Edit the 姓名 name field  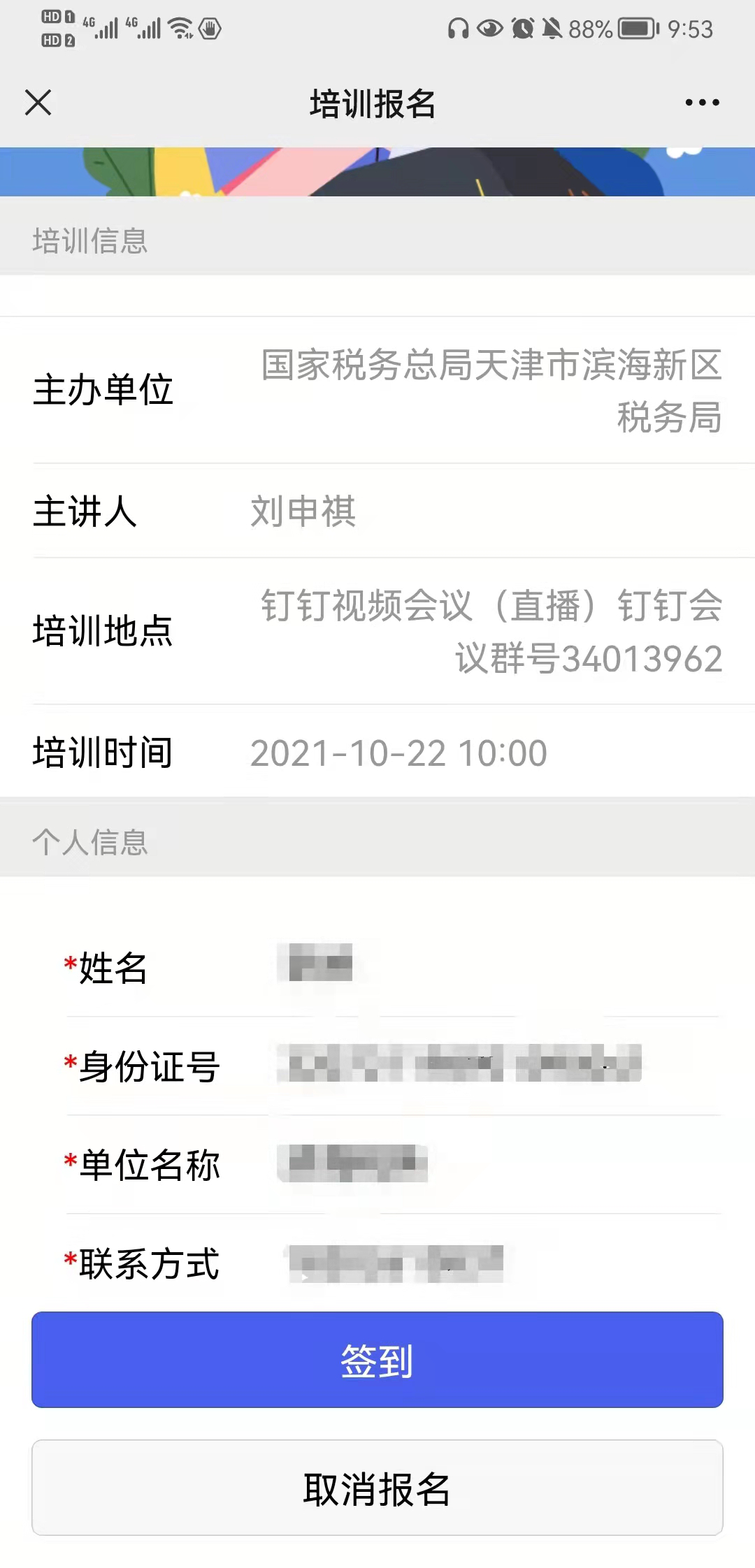pyautogui.click(x=496, y=967)
